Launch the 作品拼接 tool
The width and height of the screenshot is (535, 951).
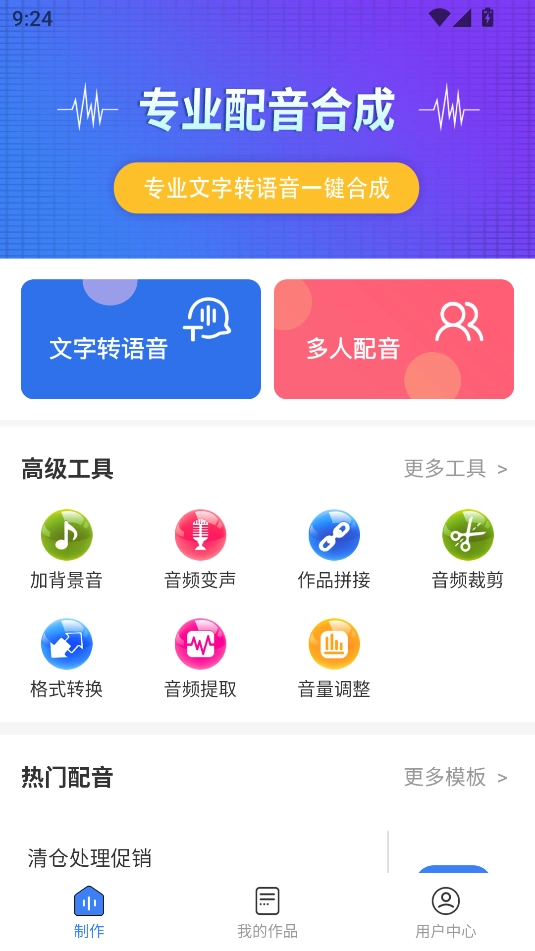tap(334, 549)
